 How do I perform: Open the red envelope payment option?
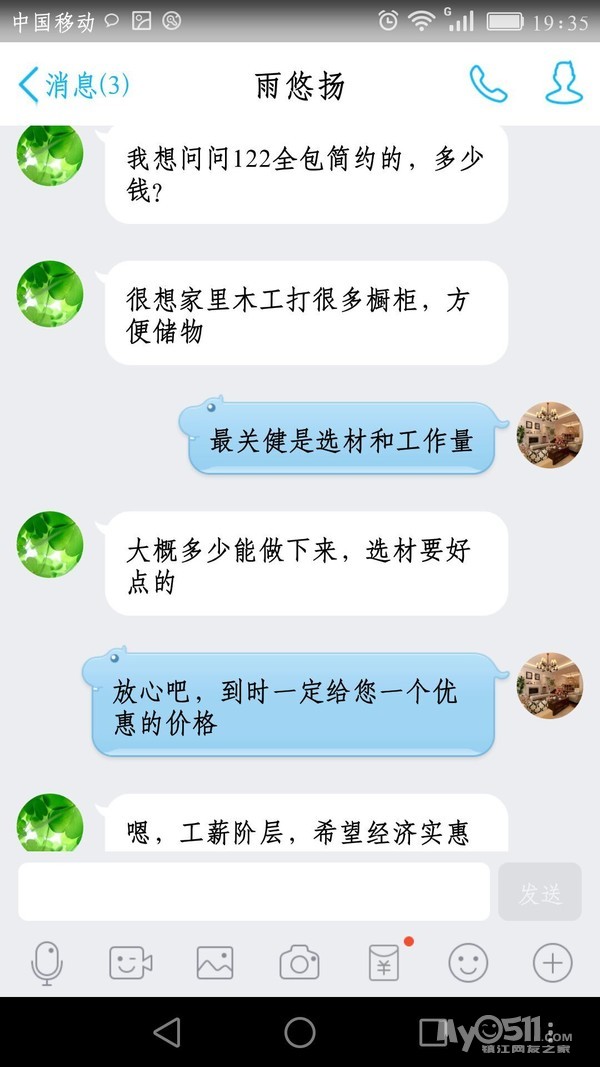pyautogui.click(x=385, y=963)
